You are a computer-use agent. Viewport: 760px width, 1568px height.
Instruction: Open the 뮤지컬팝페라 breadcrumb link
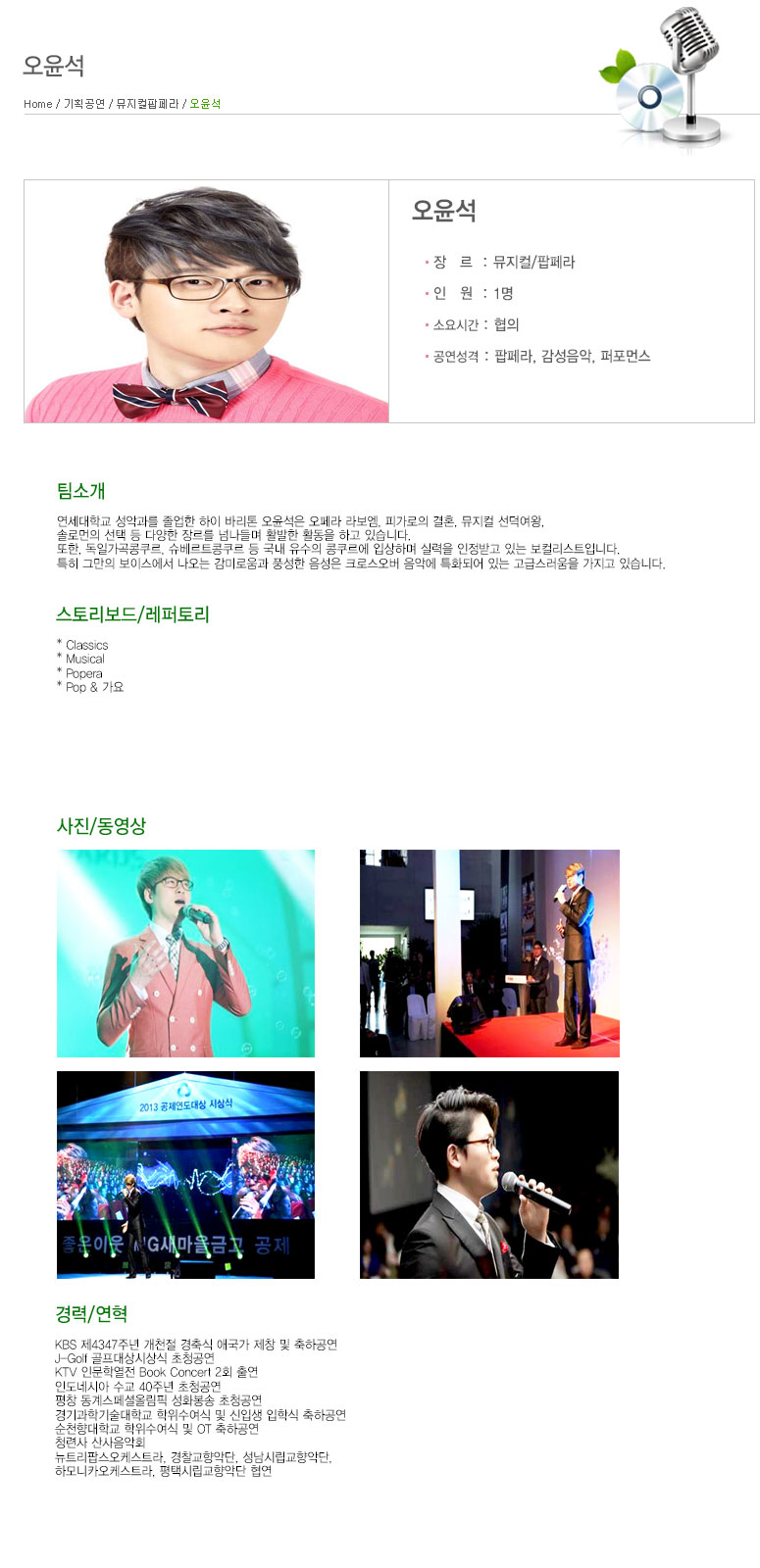tap(147, 104)
